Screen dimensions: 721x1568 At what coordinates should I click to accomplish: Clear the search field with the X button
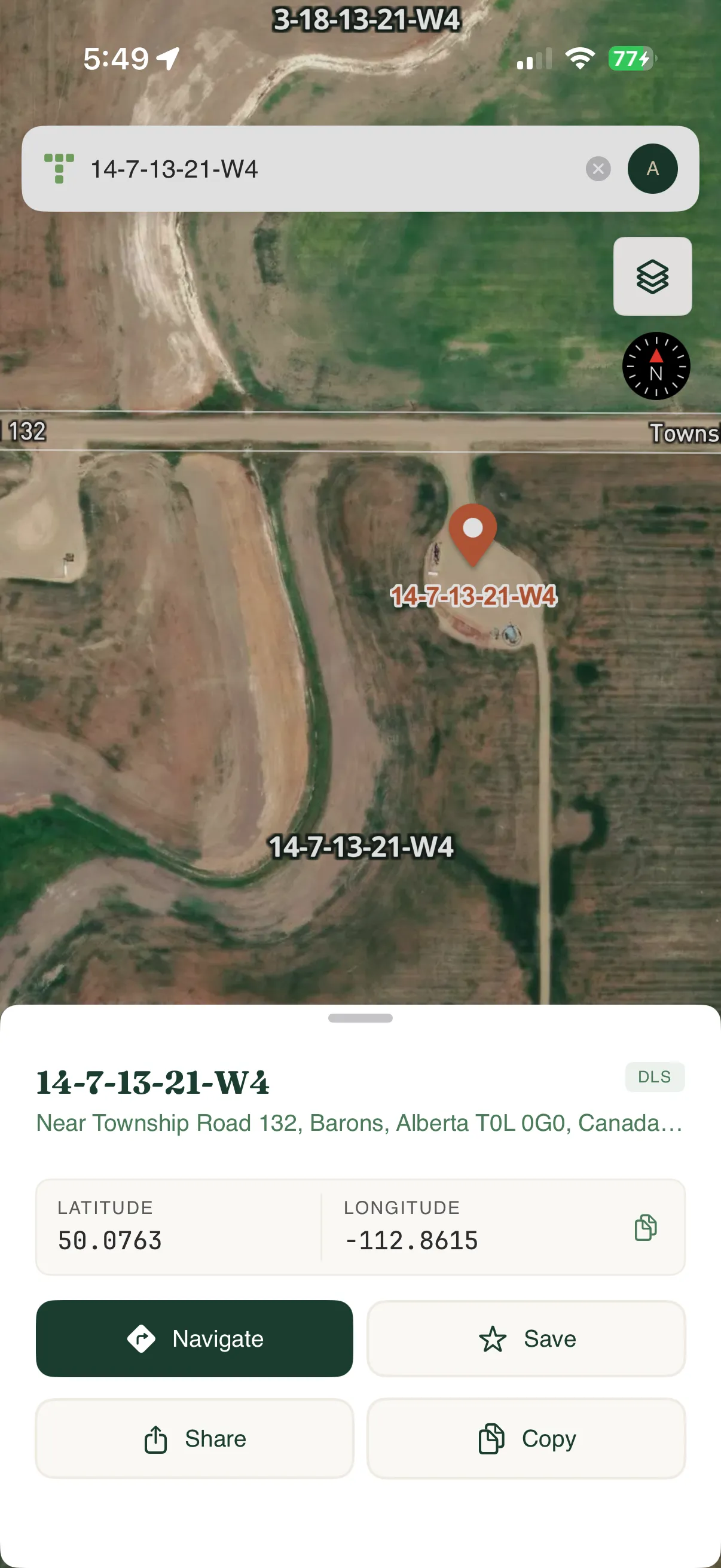(598, 169)
